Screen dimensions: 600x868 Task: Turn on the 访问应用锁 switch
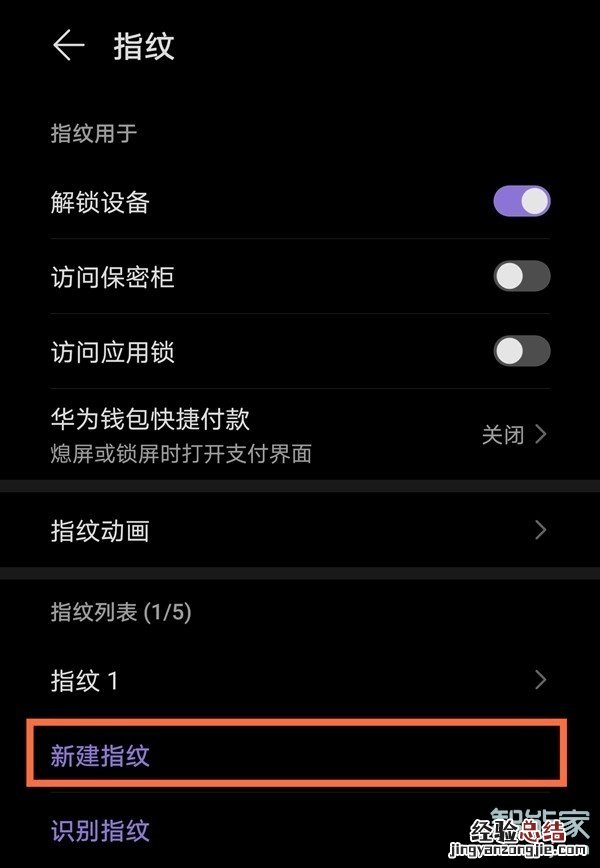click(521, 351)
